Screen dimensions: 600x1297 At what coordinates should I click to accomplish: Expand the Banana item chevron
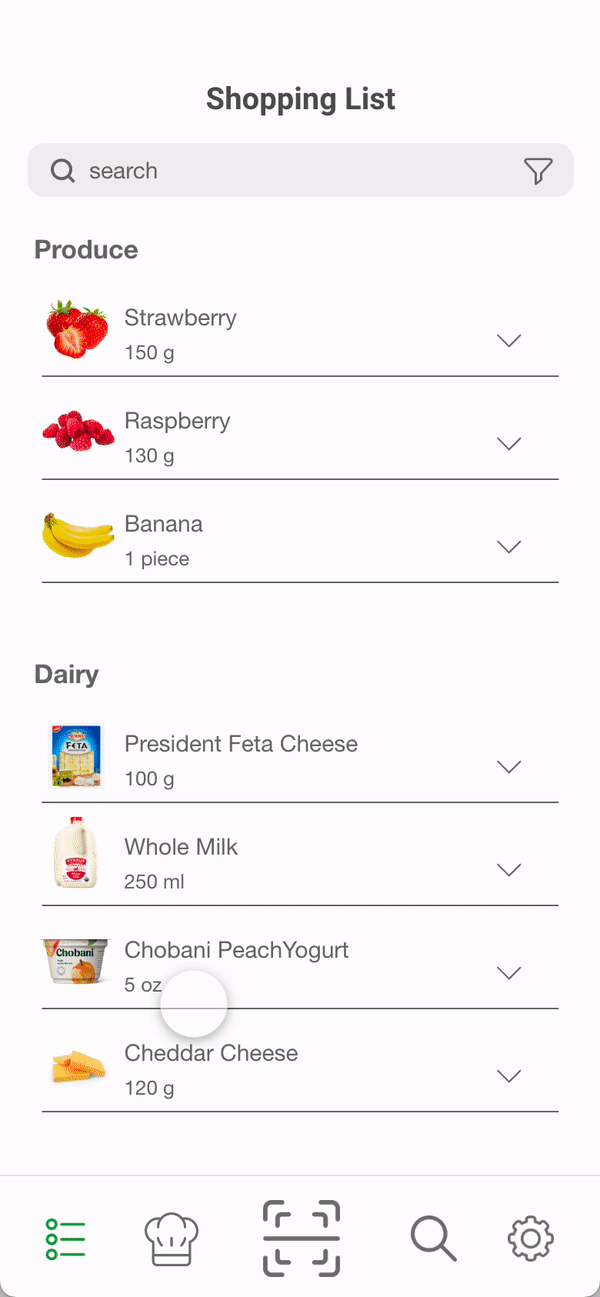point(509,547)
